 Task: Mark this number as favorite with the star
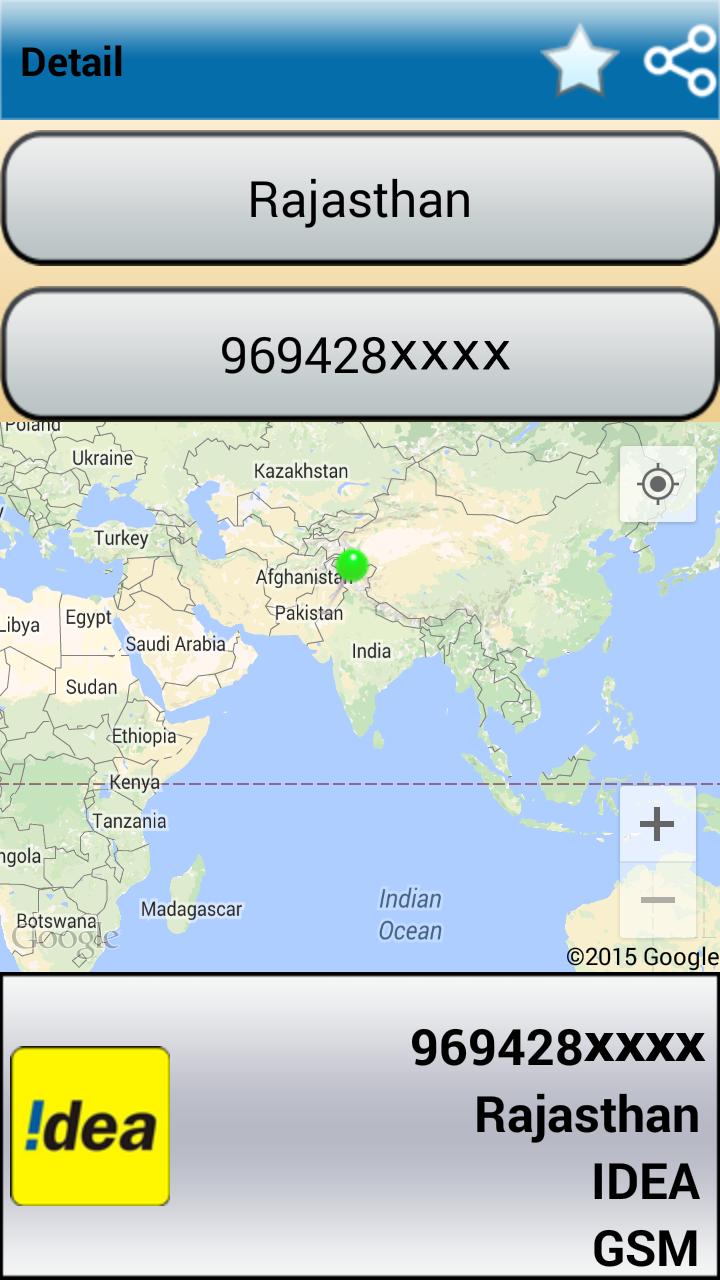580,61
